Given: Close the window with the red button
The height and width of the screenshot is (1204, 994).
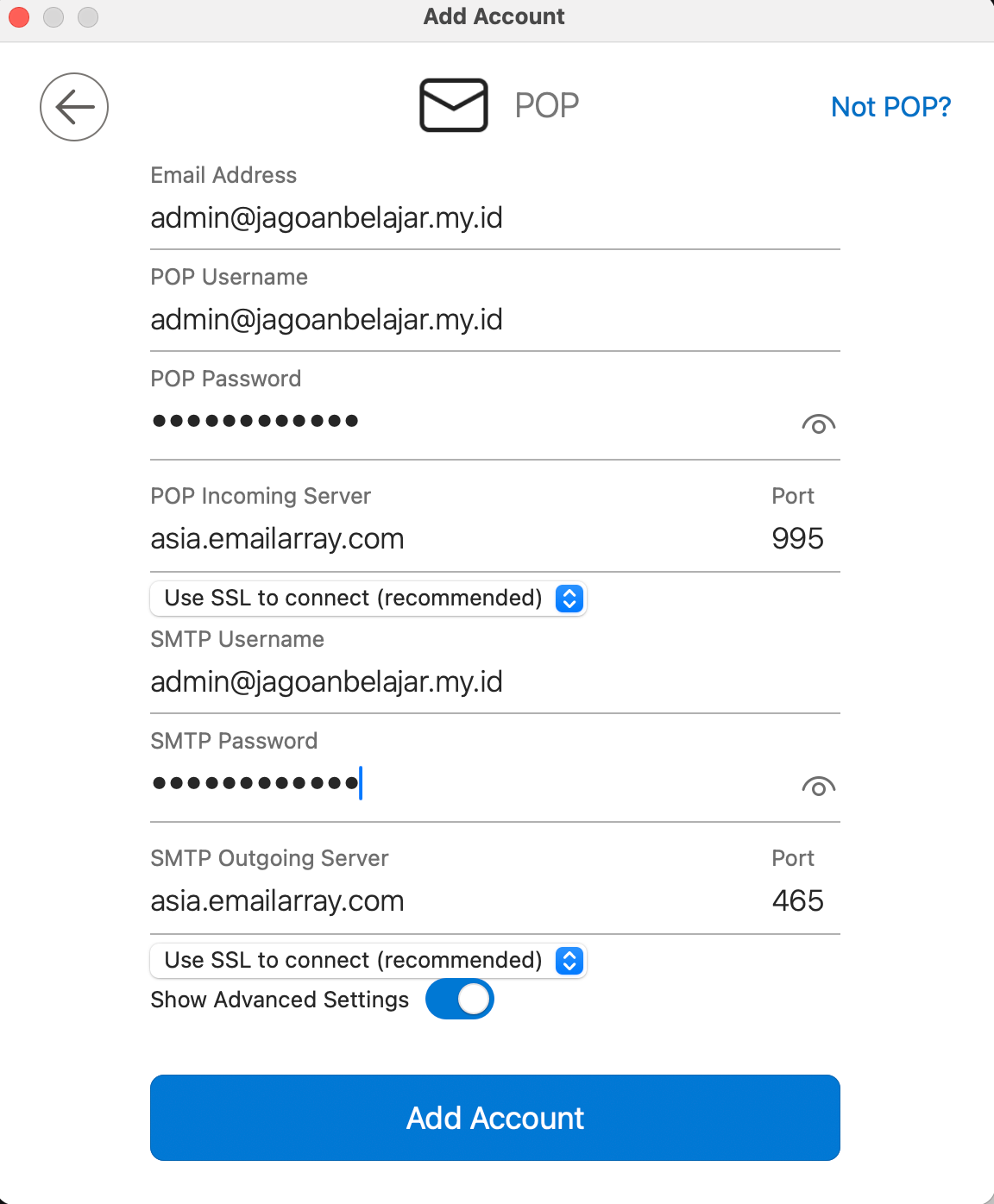Looking at the screenshot, I should (x=19, y=16).
